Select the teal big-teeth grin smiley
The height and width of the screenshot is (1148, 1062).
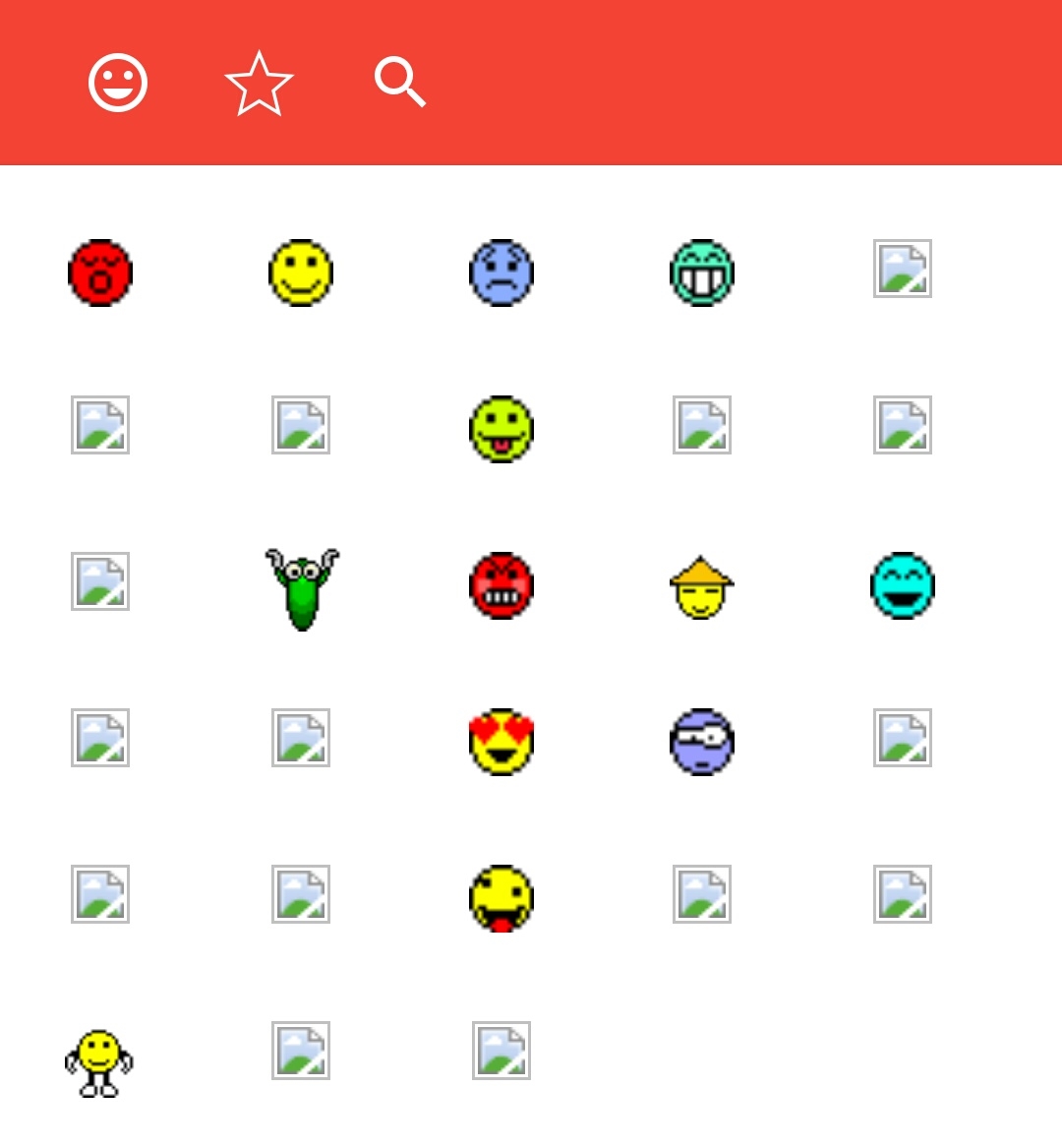click(x=702, y=272)
